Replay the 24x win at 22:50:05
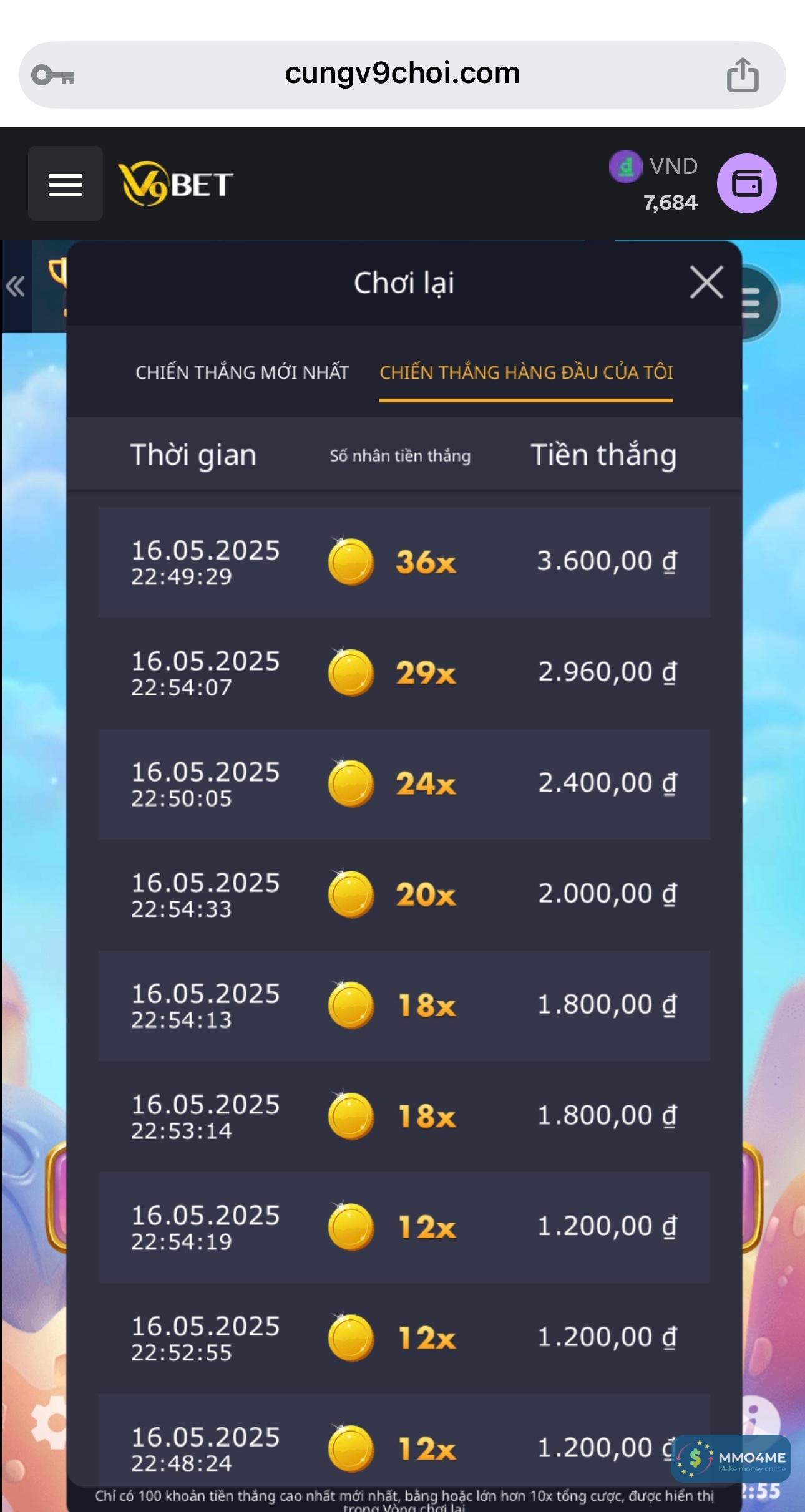Image resolution: width=805 pixels, height=1512 pixels. coord(404,783)
